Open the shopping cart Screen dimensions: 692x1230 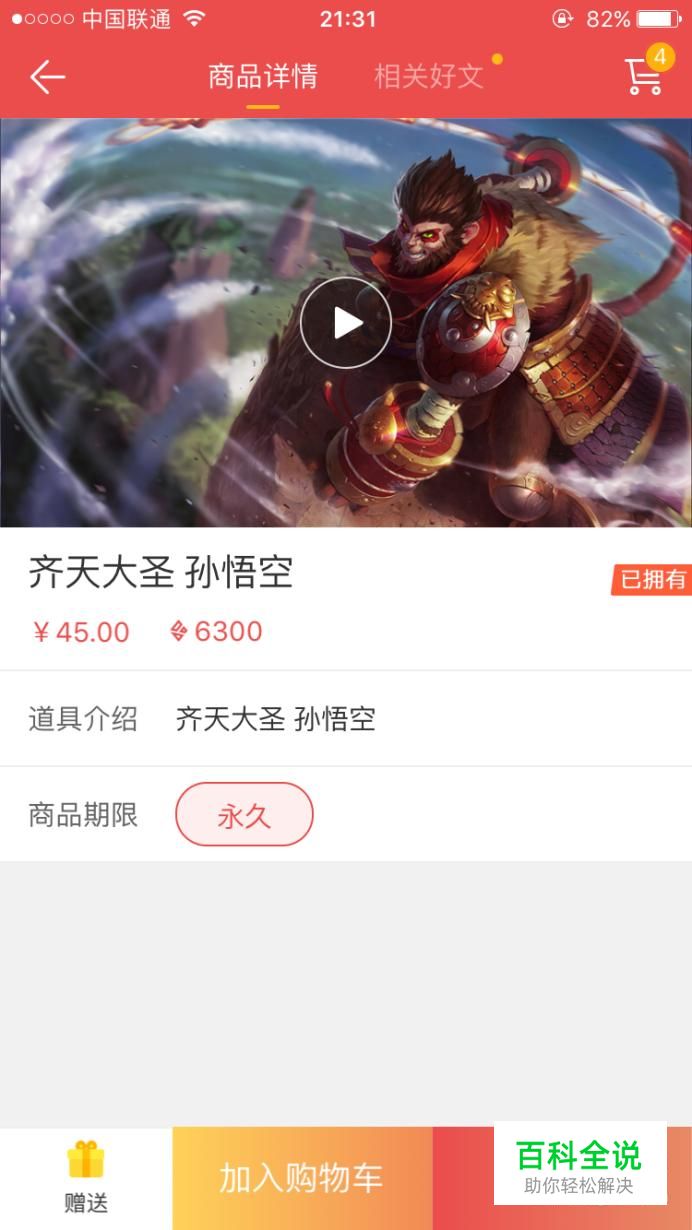(645, 75)
